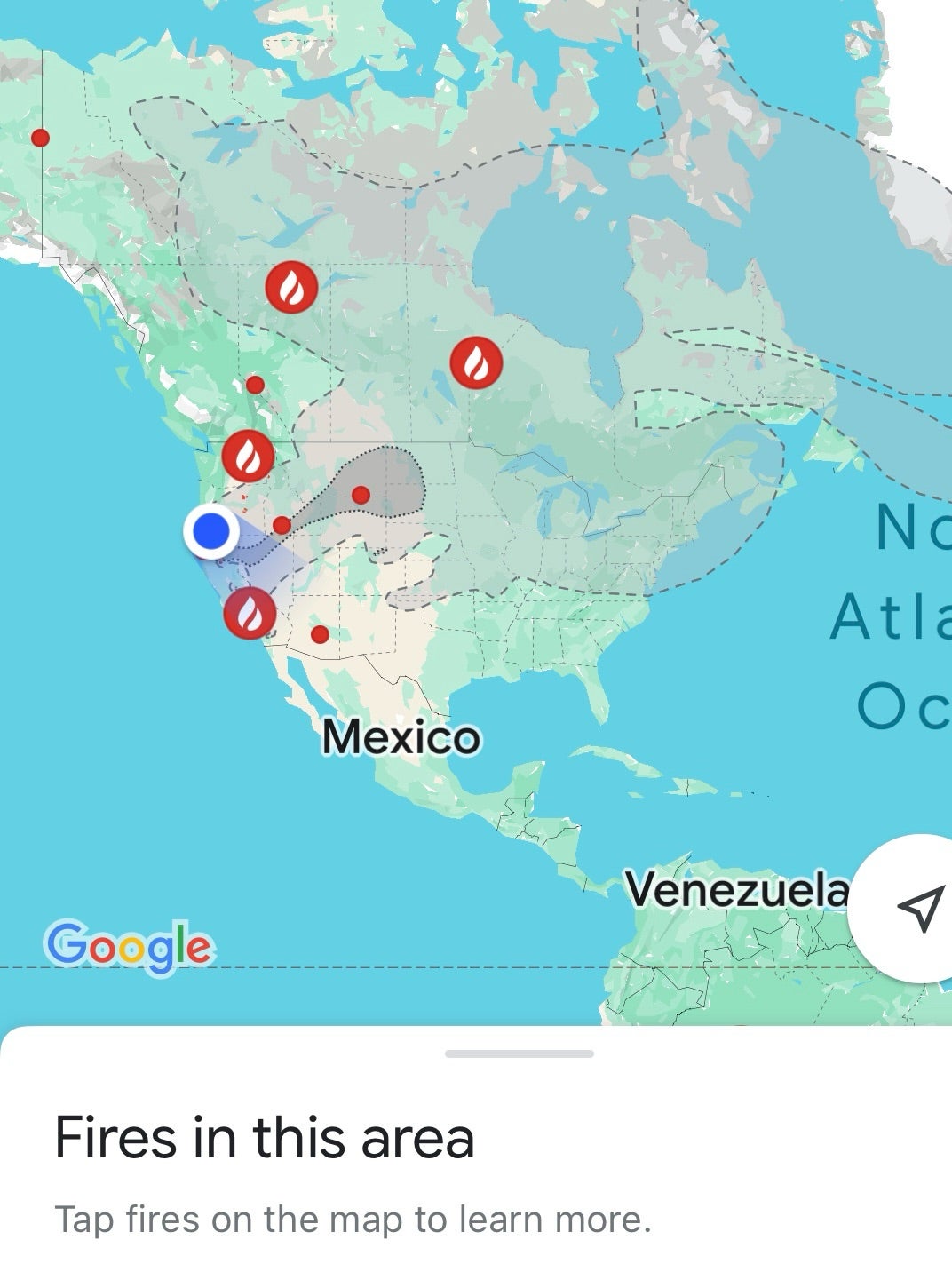Screen dimensions: 952x1272
Task: Select the small fire dot in Arizona
Action: pyautogui.click(x=320, y=634)
